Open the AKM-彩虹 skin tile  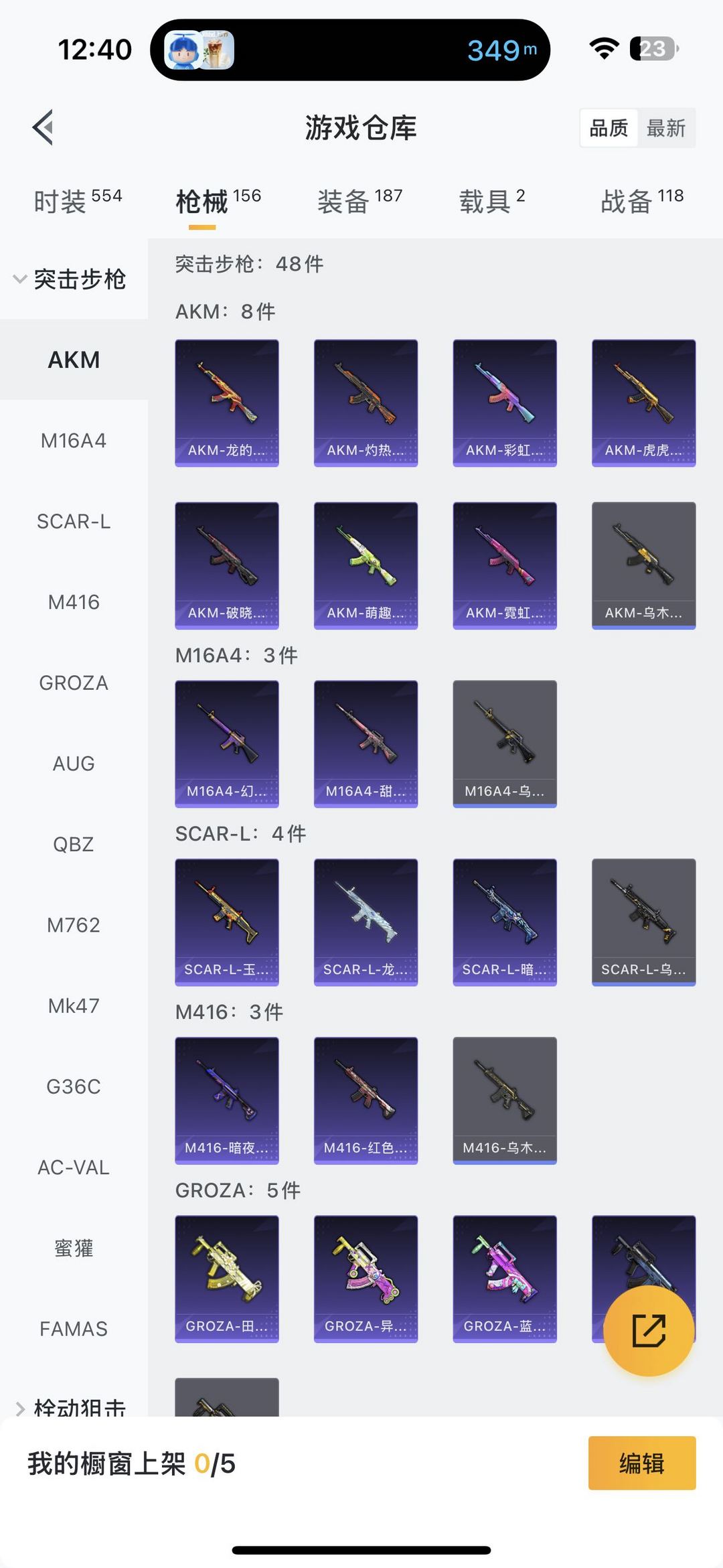click(505, 403)
